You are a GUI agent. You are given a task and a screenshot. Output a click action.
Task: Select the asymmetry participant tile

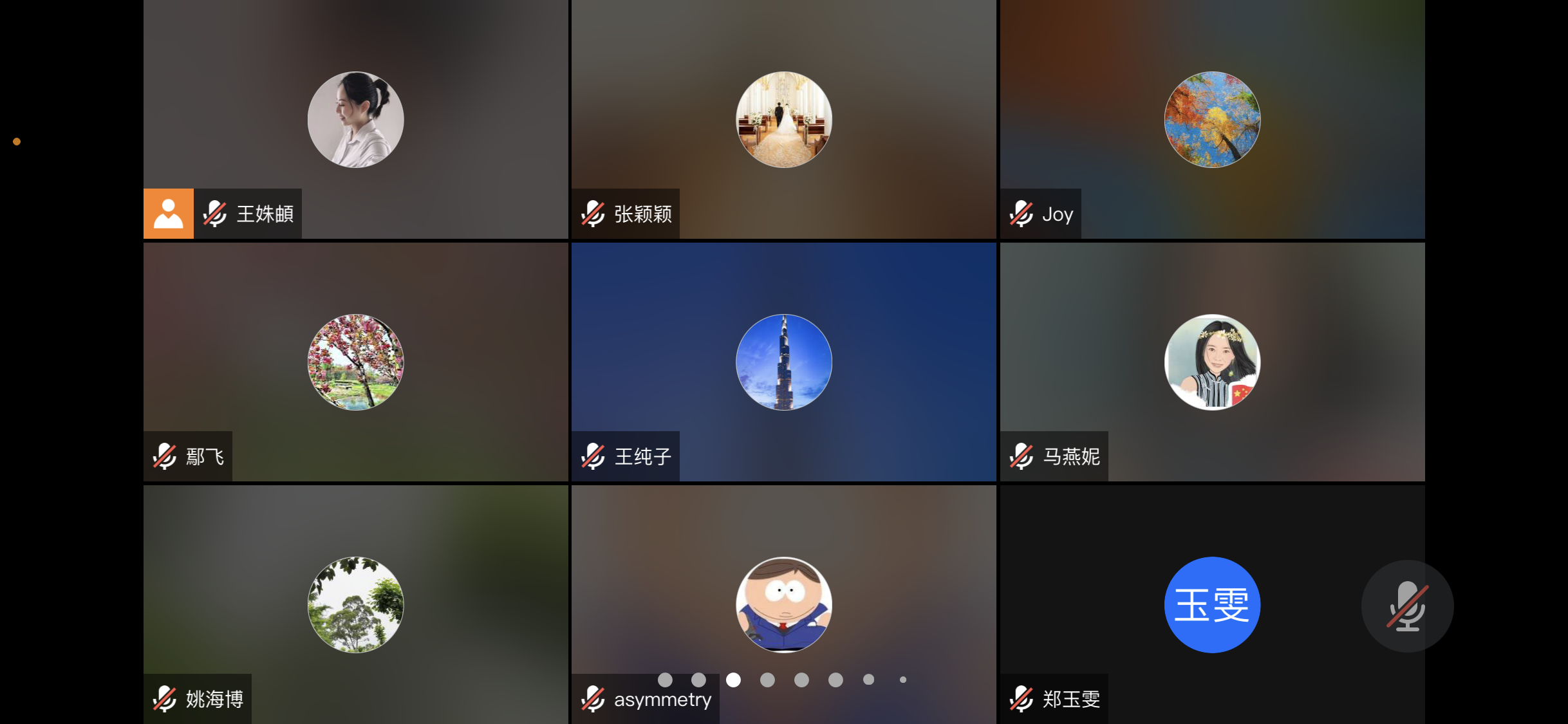click(x=783, y=604)
